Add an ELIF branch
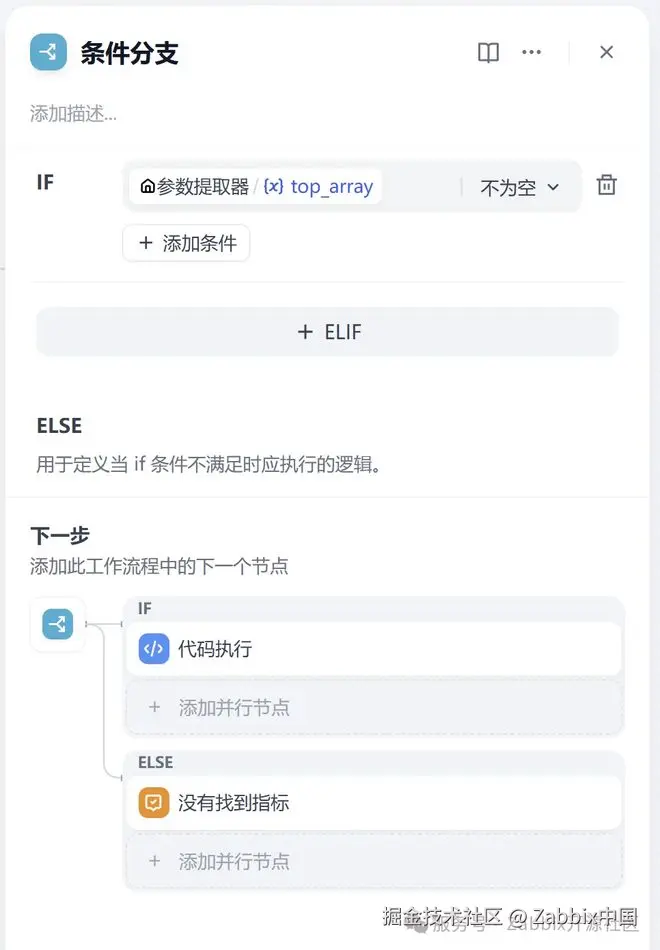The width and height of the screenshot is (660, 950). tap(328, 332)
